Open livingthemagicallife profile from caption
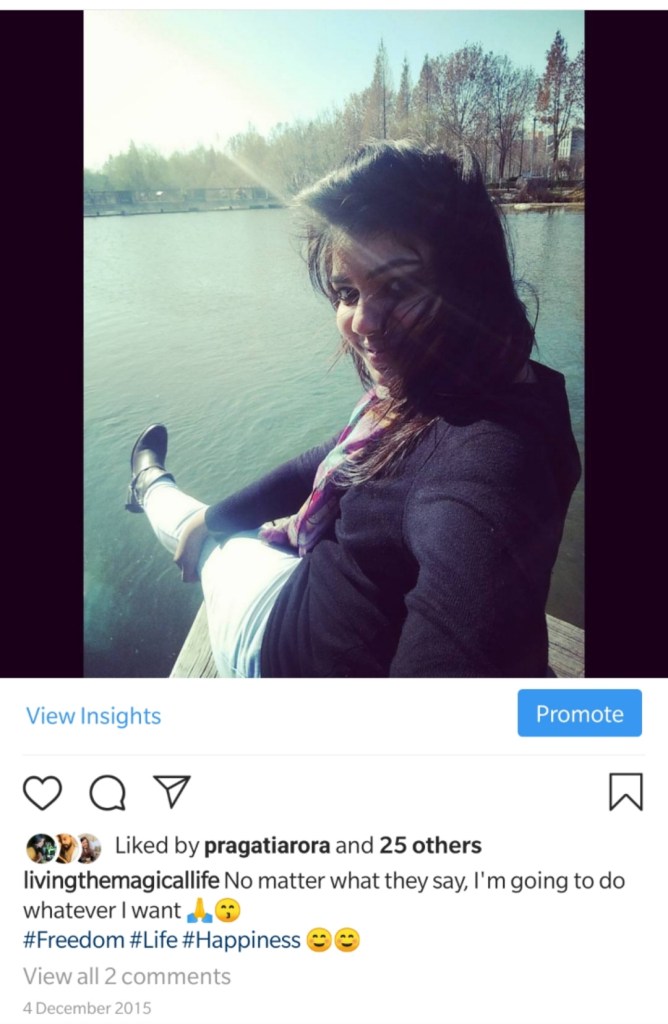The height and width of the screenshot is (1024, 668). [x=120, y=881]
